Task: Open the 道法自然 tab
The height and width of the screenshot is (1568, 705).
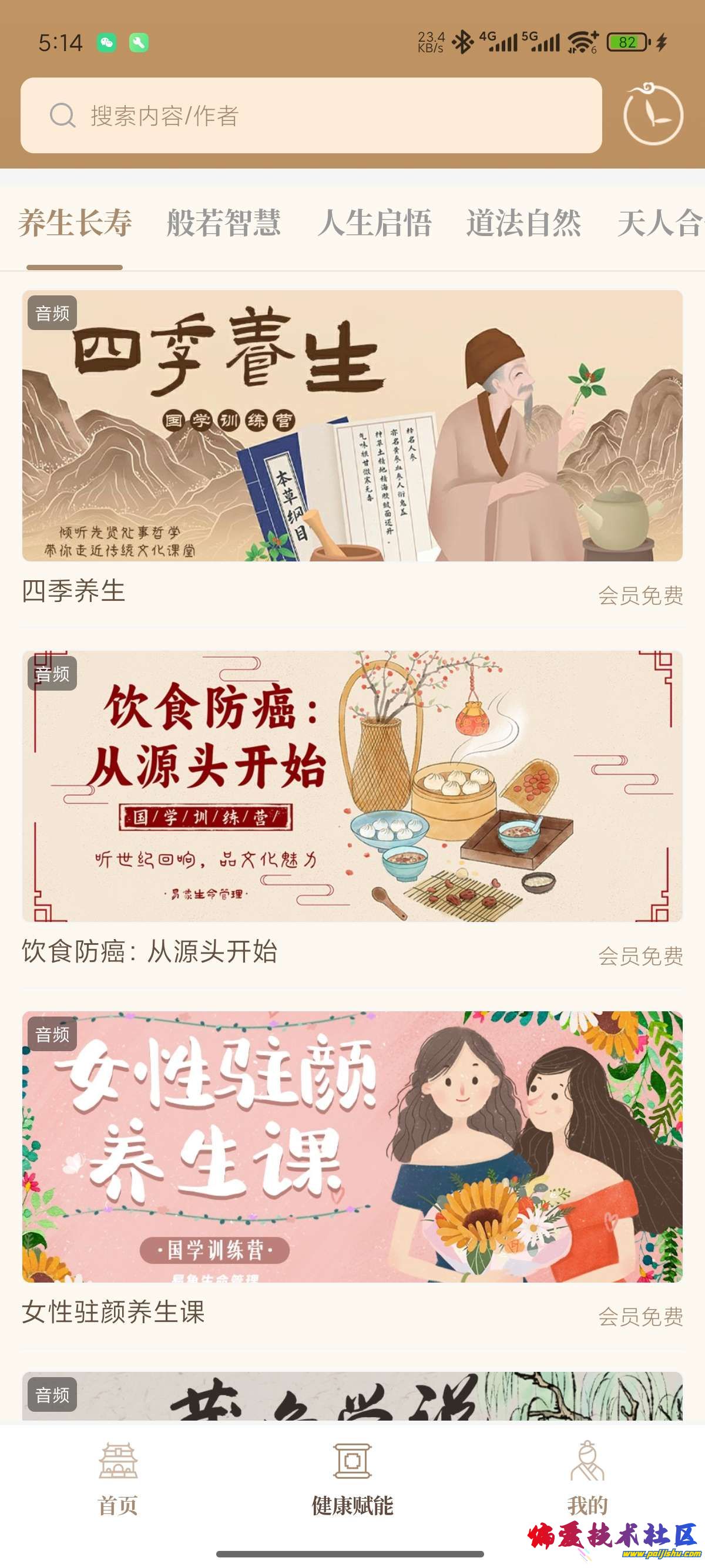Action: (523, 223)
